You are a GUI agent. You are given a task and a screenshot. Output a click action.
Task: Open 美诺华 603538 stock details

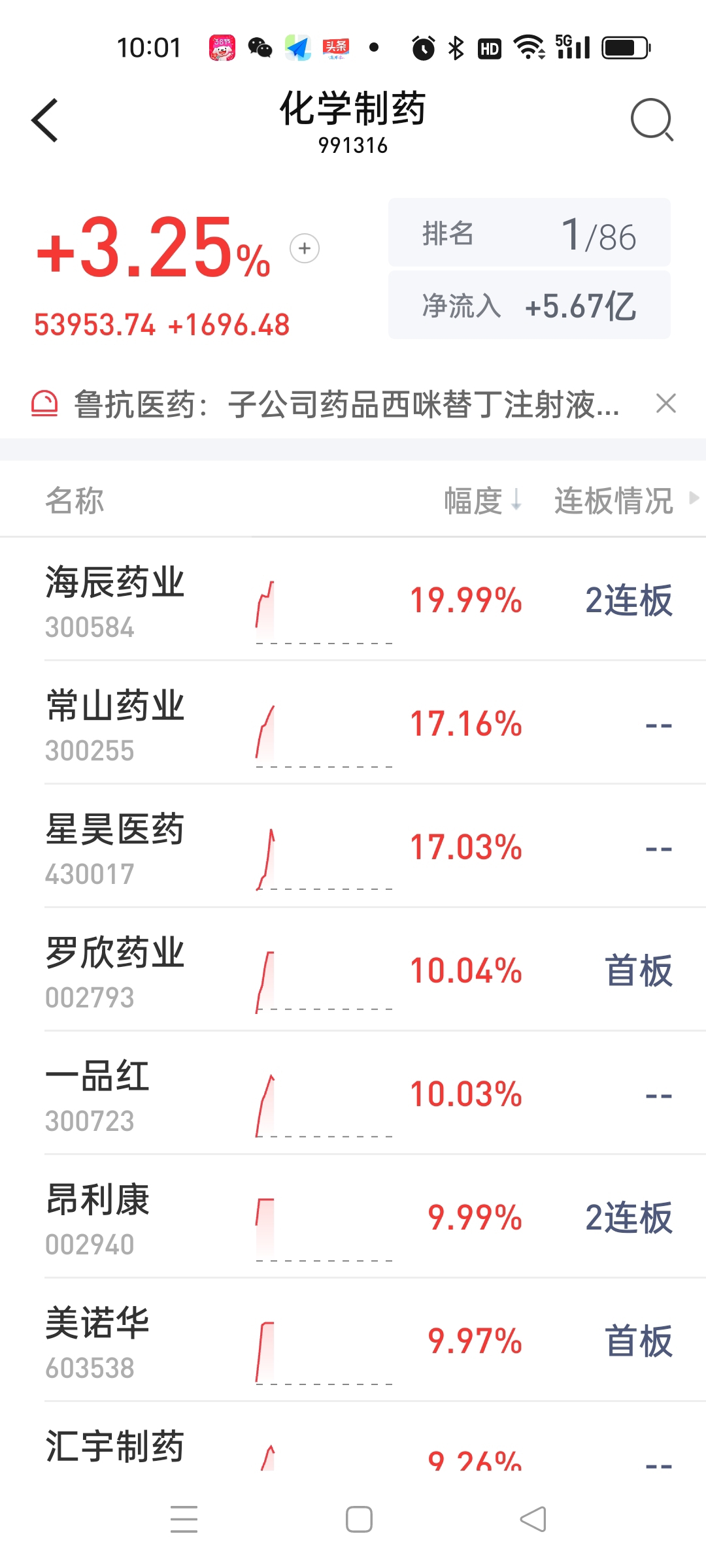pos(353,1341)
